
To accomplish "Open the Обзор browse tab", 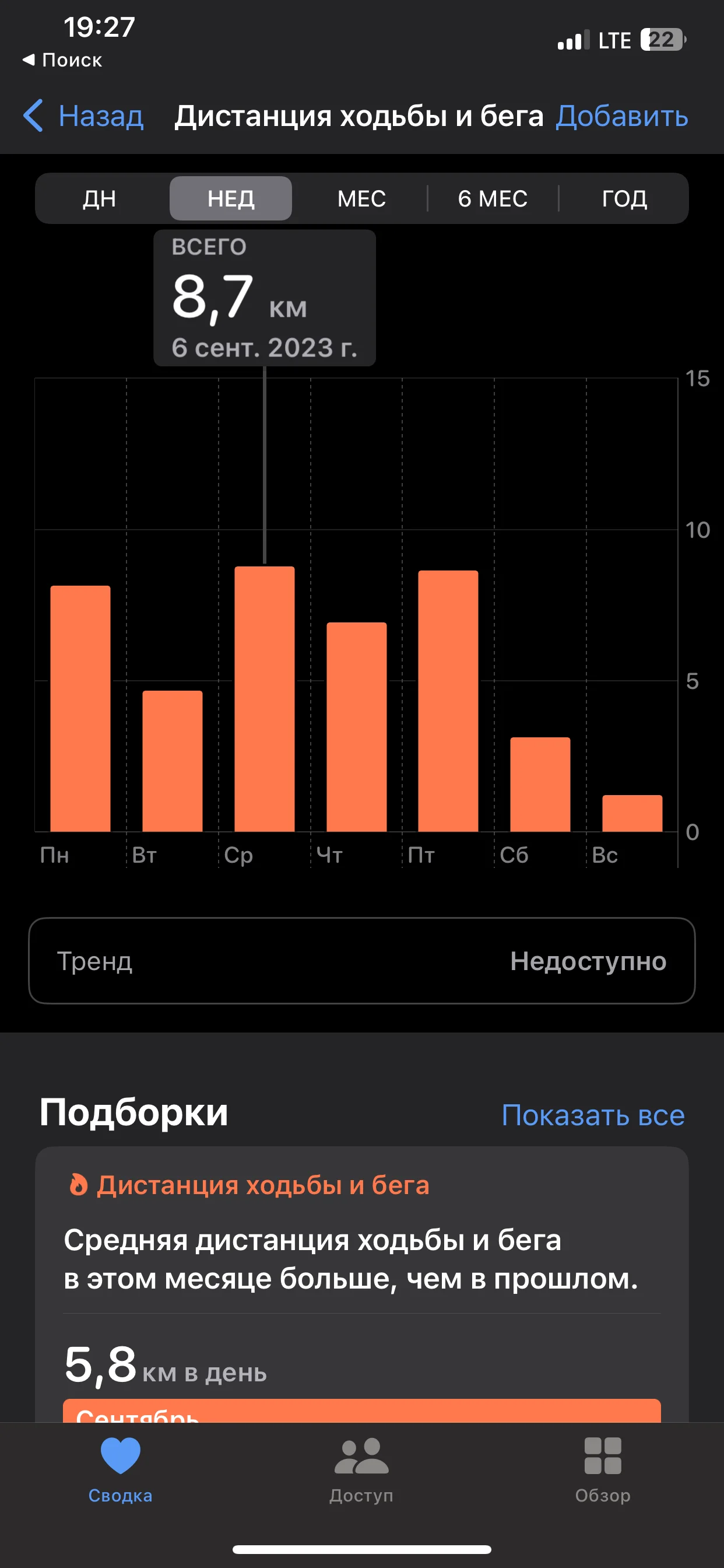I will (602, 1468).
